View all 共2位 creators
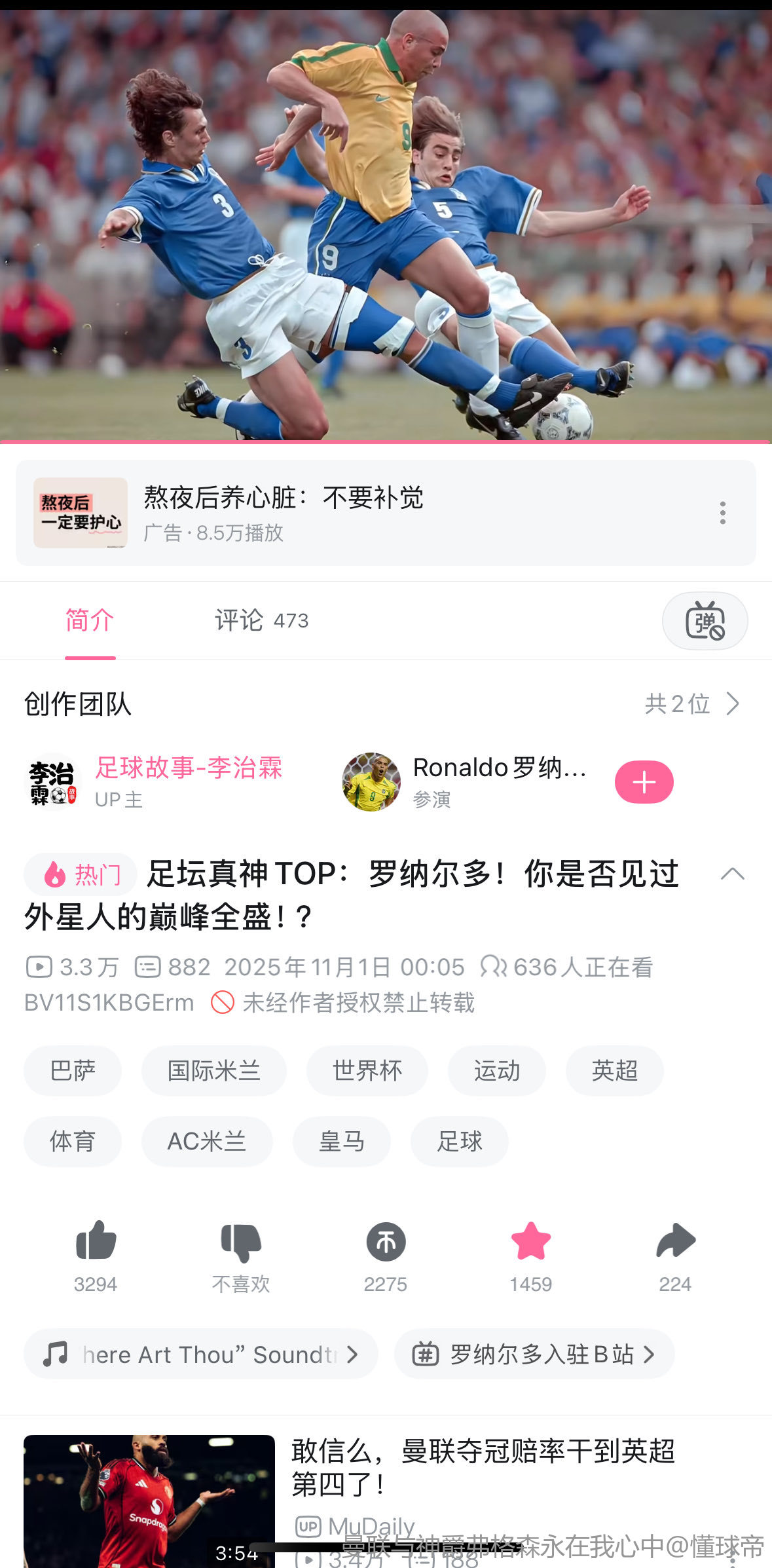Image resolution: width=772 pixels, height=1568 pixels. [x=691, y=704]
